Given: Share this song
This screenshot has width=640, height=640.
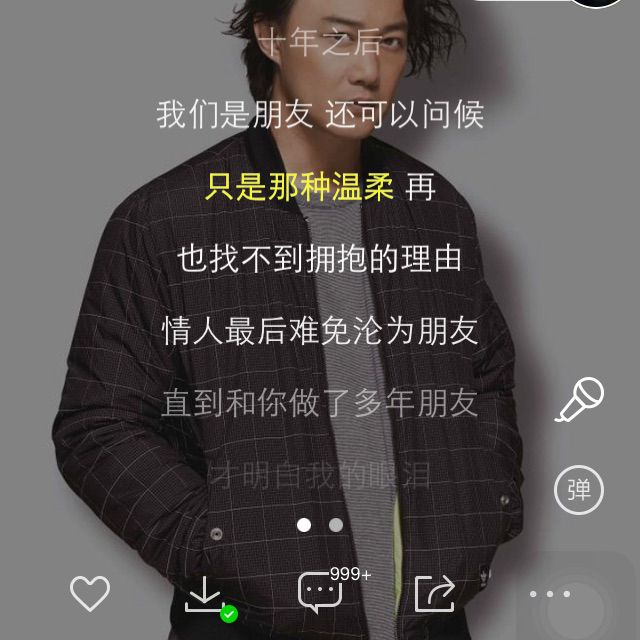Looking at the screenshot, I should [435, 594].
